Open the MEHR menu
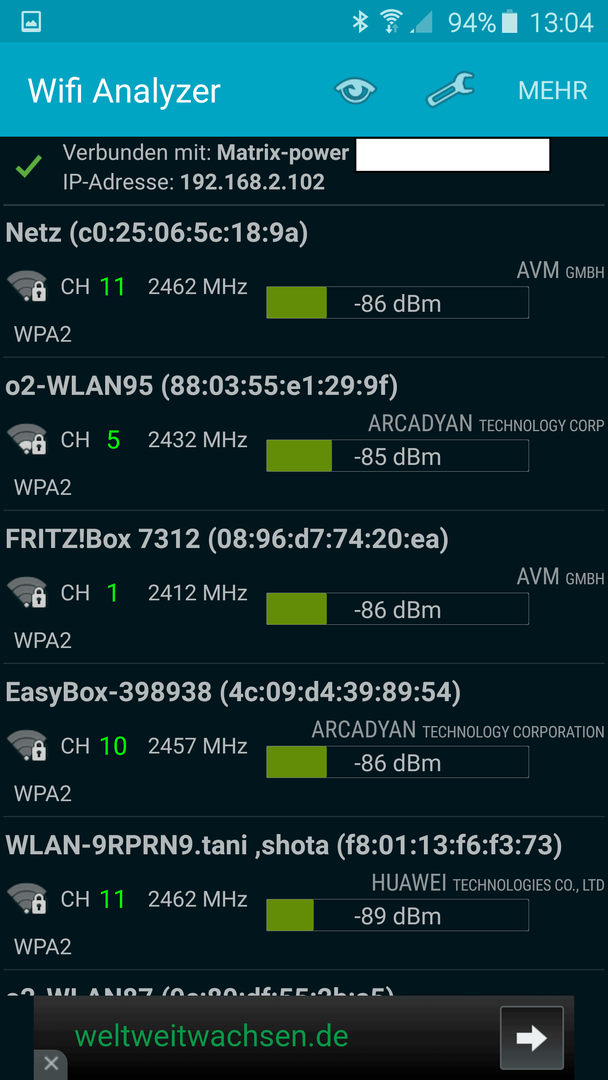Image resolution: width=608 pixels, height=1080 pixels. tap(552, 90)
